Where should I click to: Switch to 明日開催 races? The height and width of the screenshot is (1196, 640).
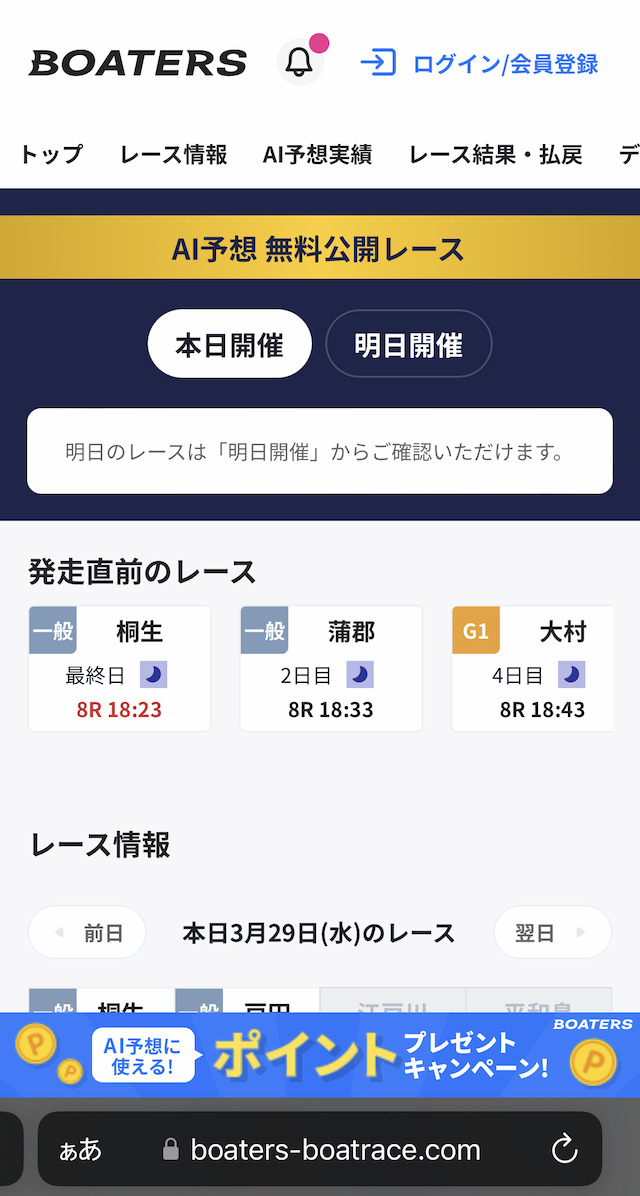coord(409,344)
